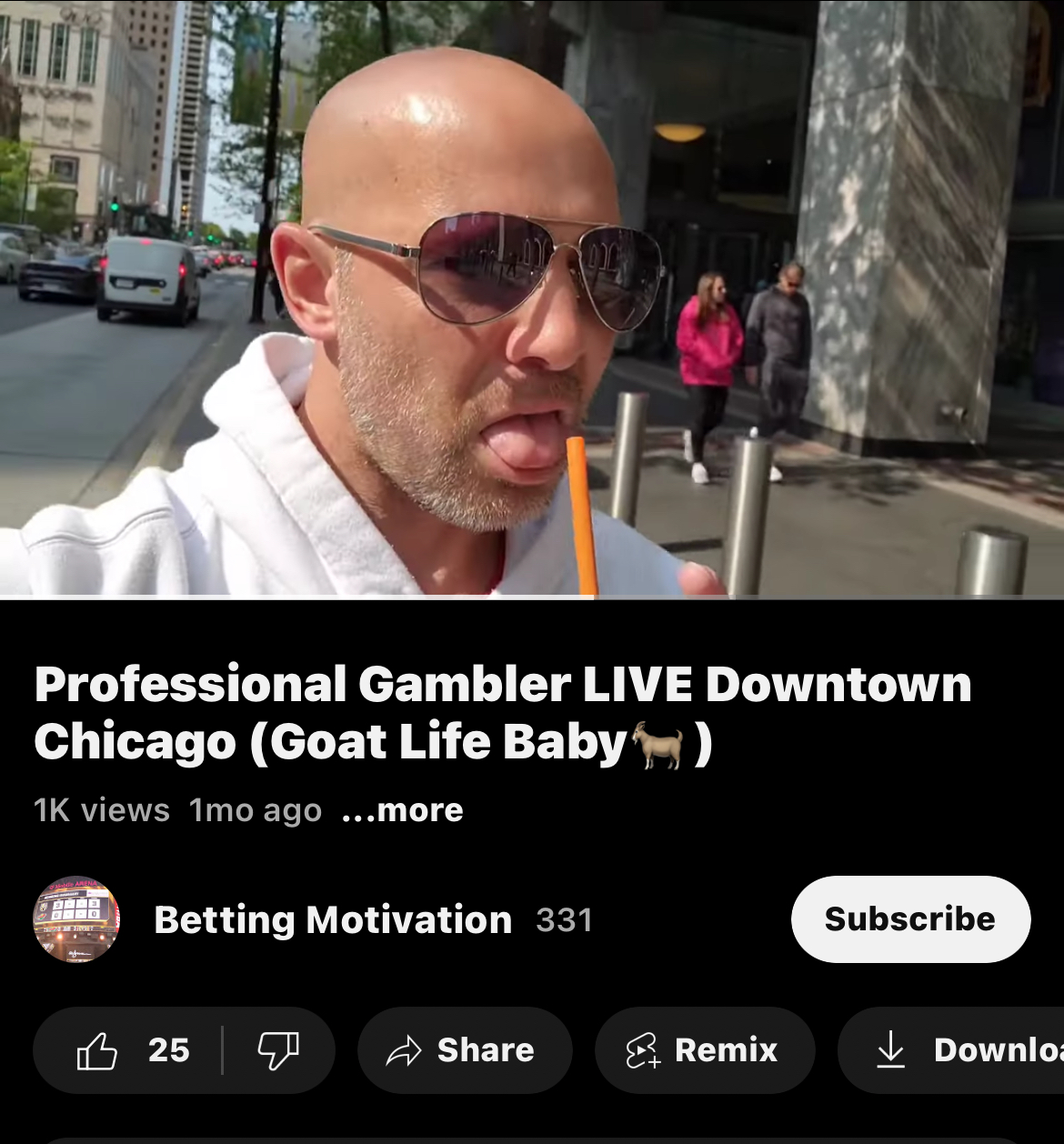Open the Betting Motivation channel avatar
The width and height of the screenshot is (1064, 1144).
(x=76, y=919)
